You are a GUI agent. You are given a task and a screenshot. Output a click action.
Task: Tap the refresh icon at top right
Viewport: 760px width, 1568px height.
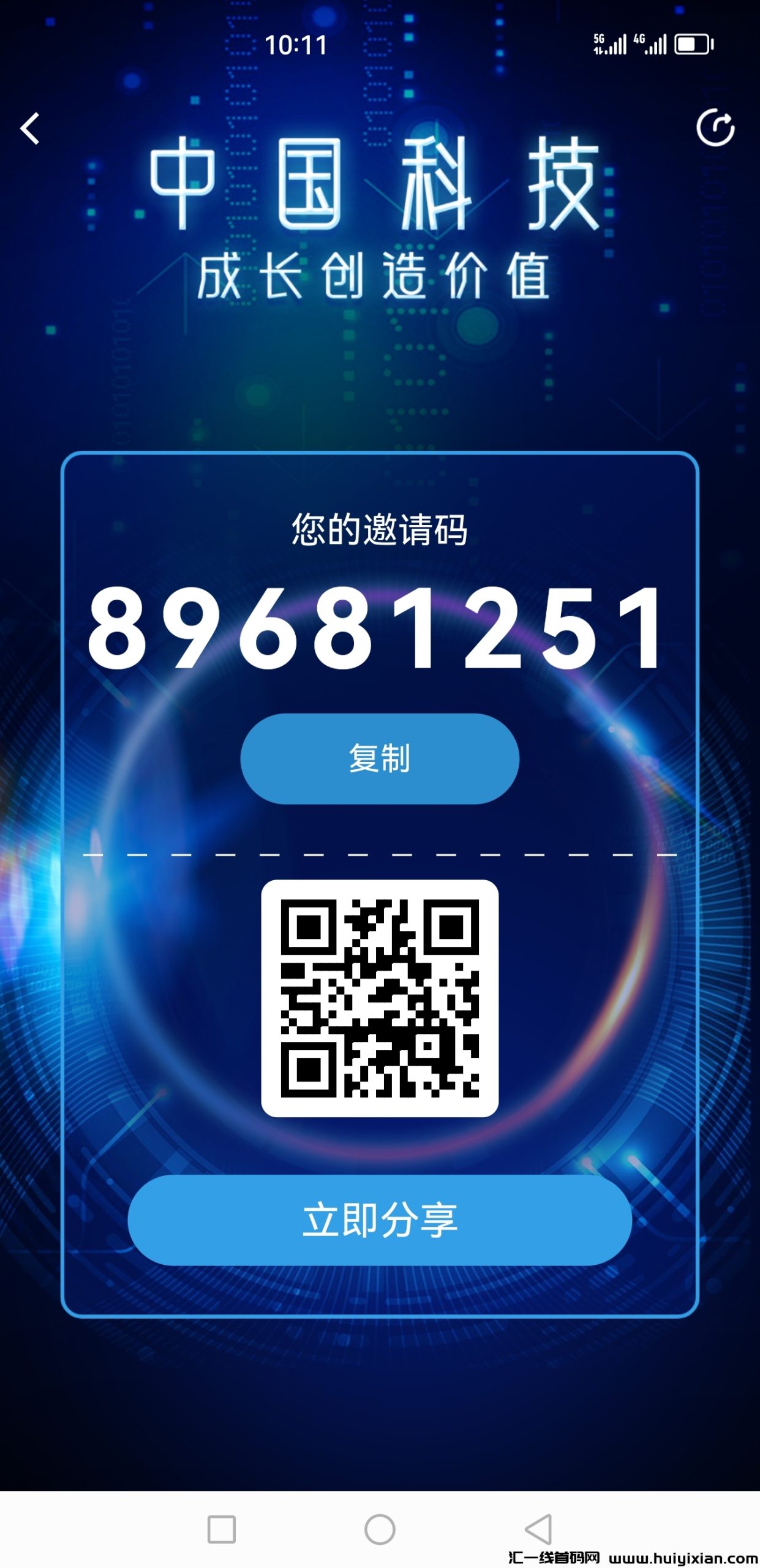click(x=715, y=128)
